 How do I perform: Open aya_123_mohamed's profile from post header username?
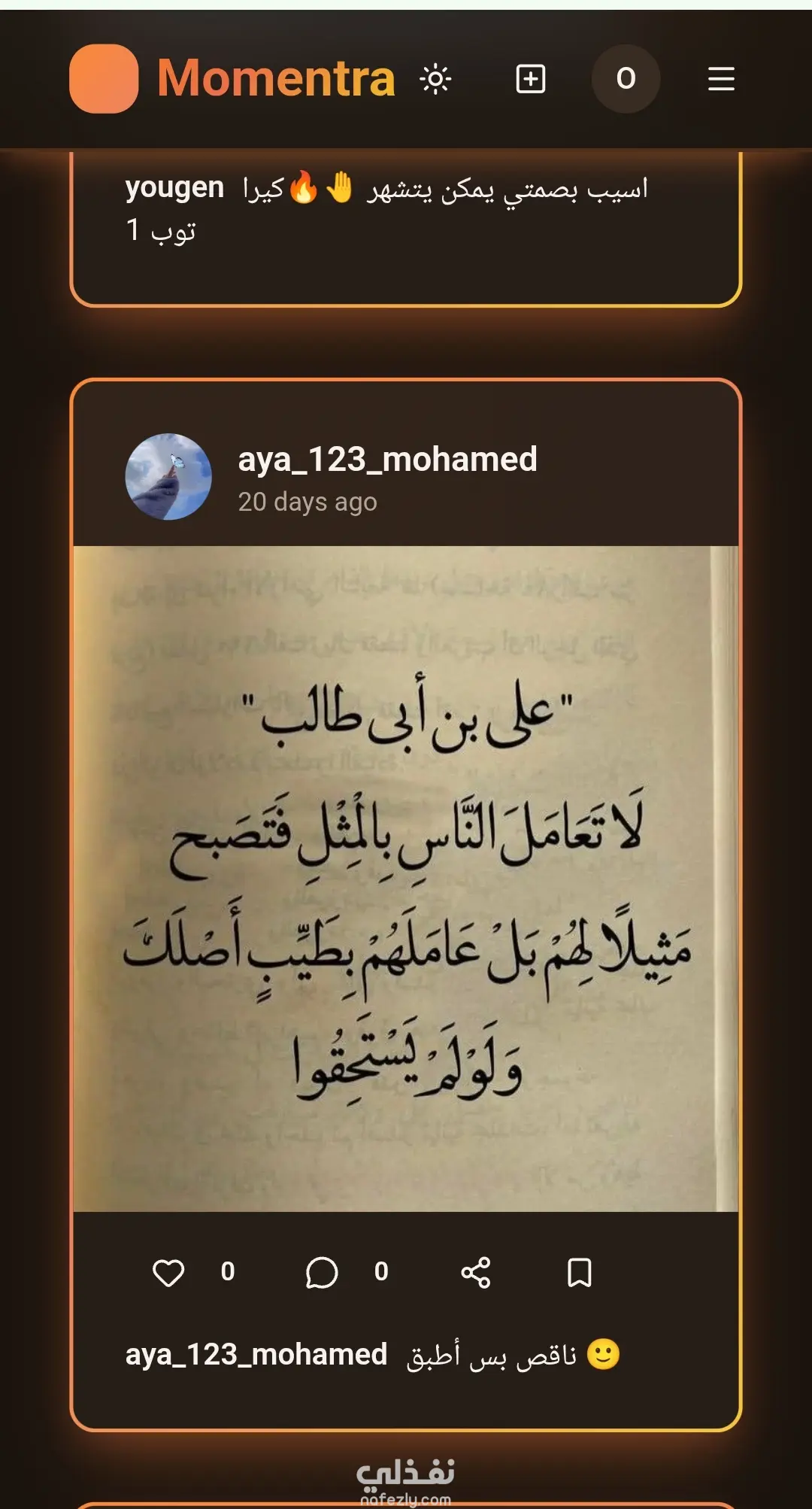[x=387, y=460]
